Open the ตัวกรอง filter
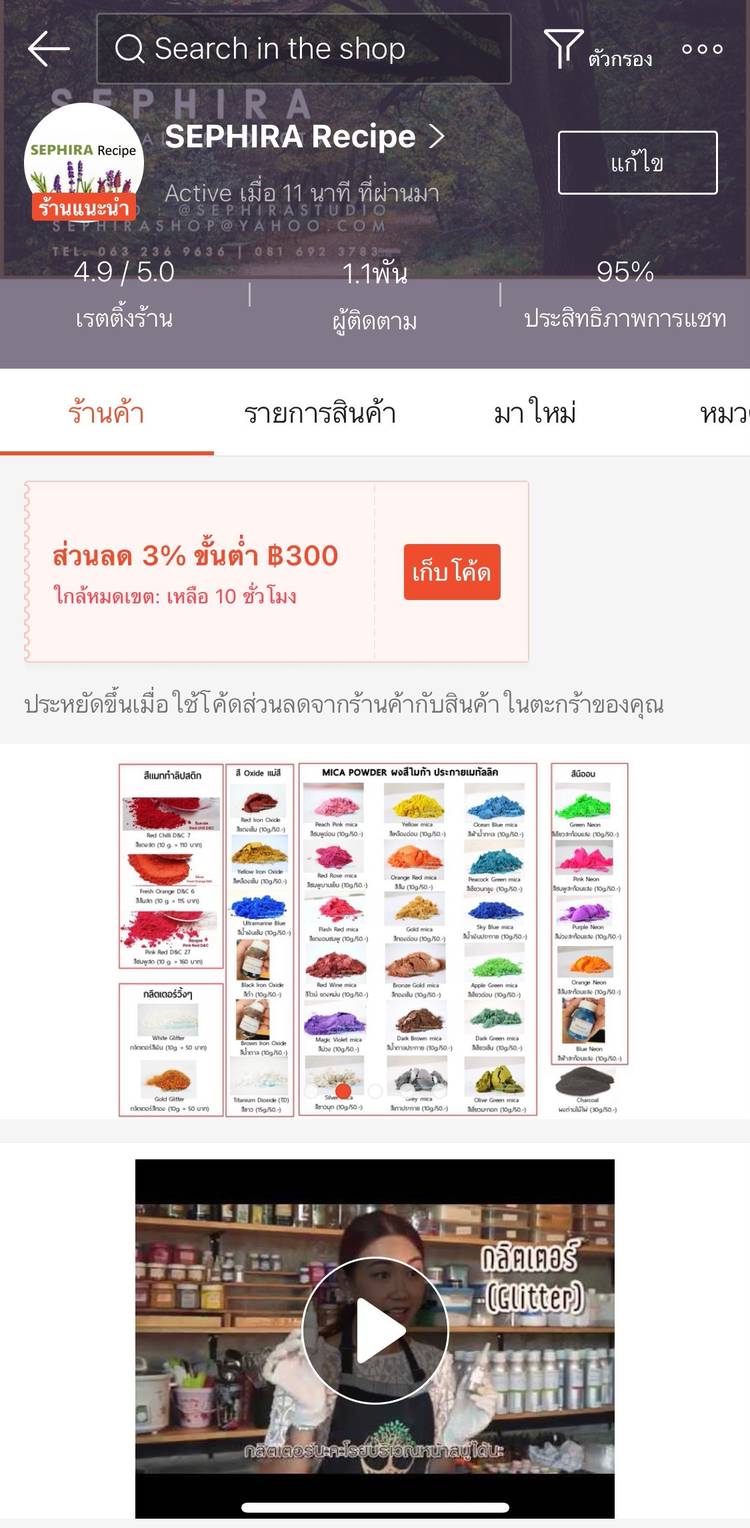Screen dimensions: 750x1528 point(598,50)
